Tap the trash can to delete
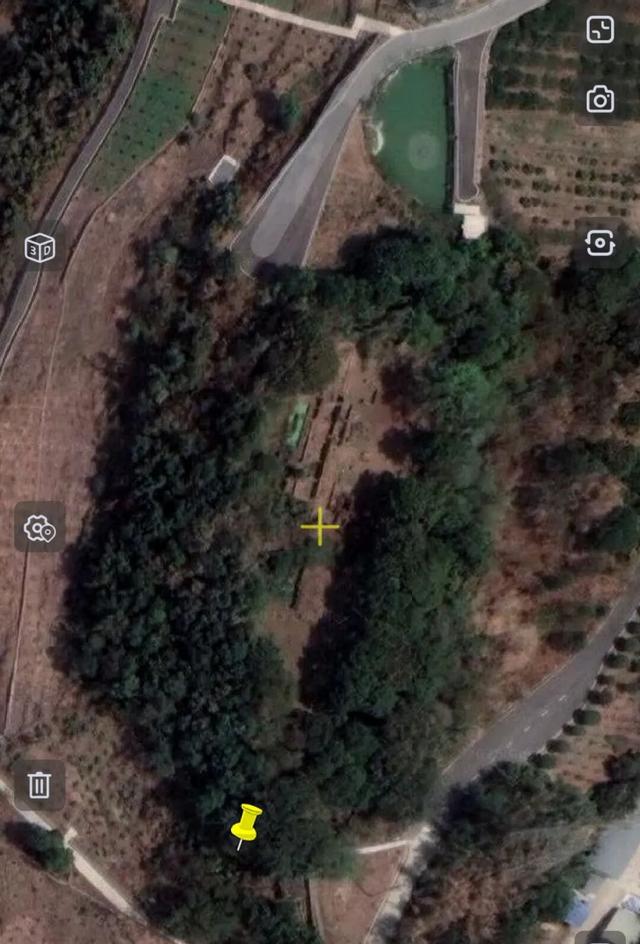 point(39,784)
